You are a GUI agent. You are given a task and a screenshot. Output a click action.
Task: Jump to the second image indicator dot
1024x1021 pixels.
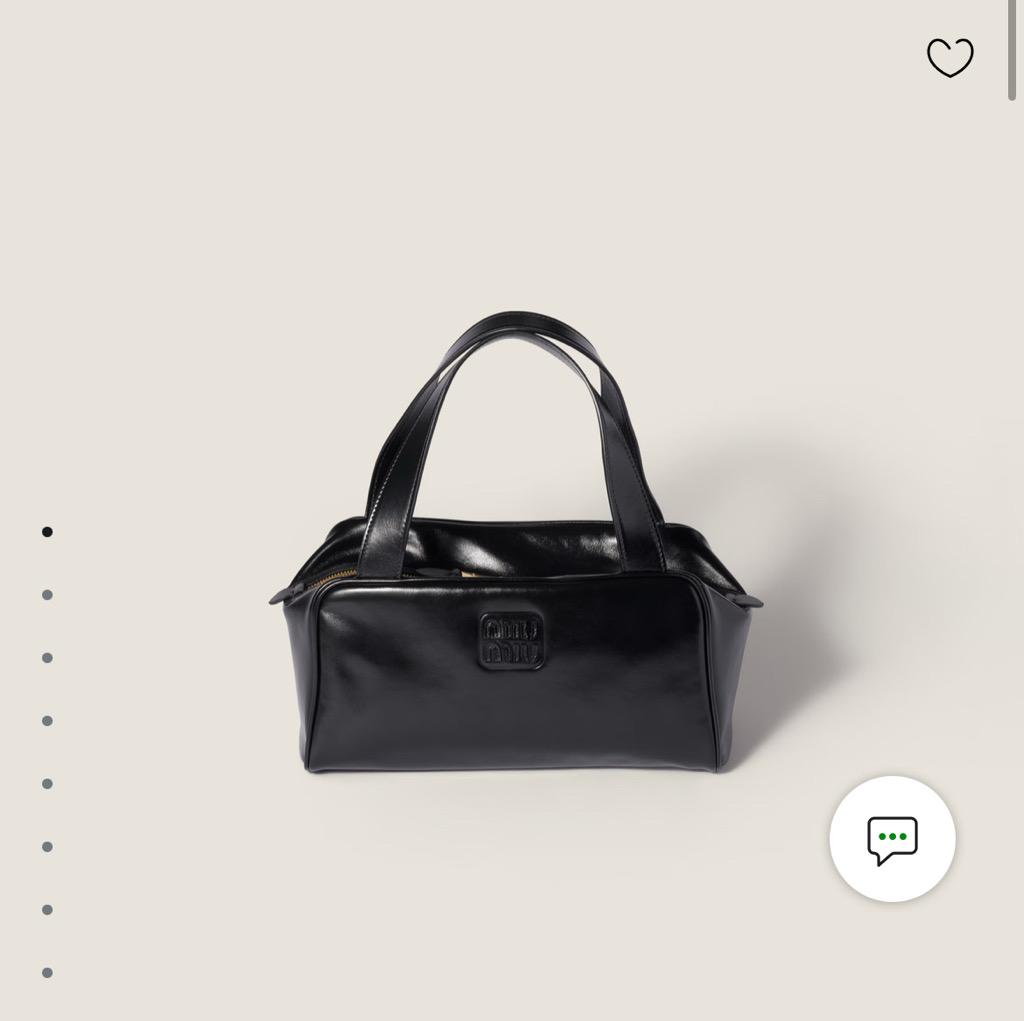coord(47,595)
